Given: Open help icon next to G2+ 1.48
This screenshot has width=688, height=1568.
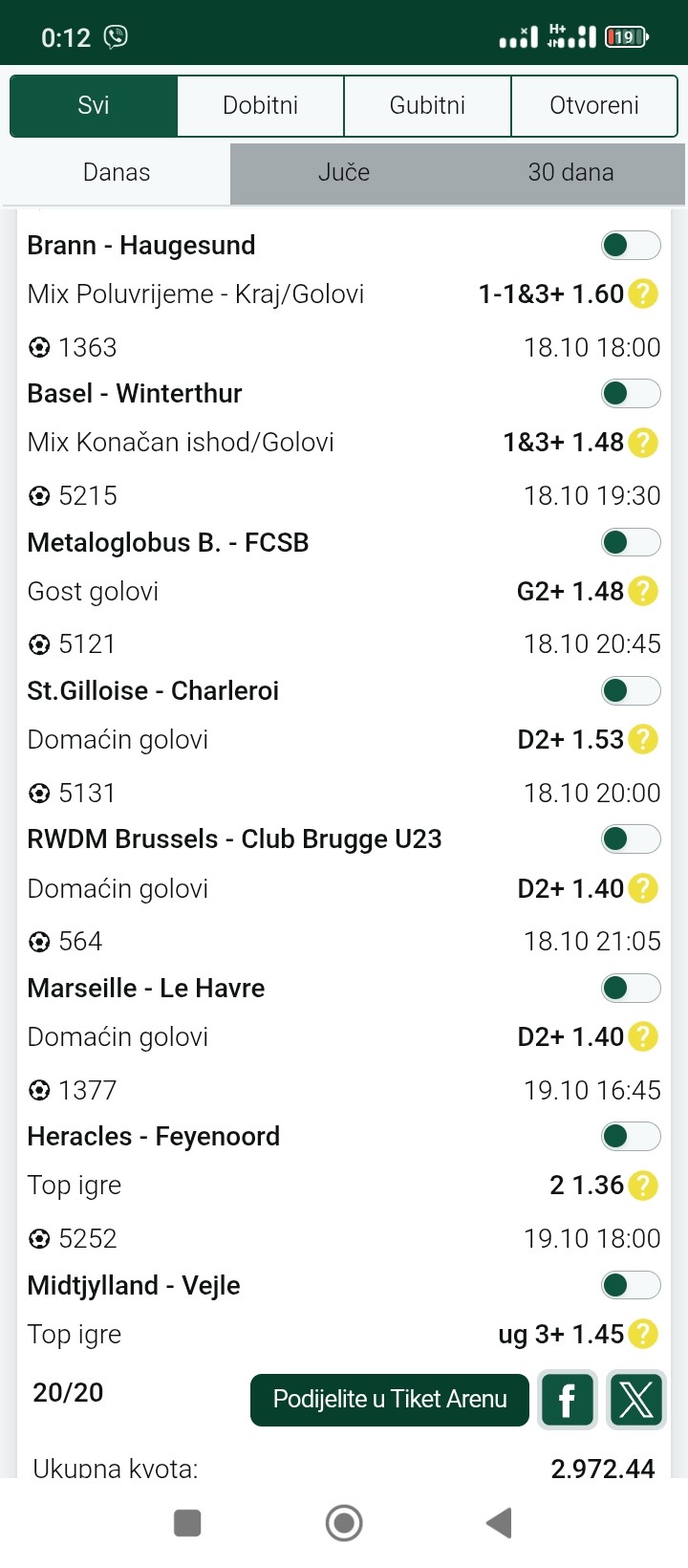Looking at the screenshot, I should point(644,592).
